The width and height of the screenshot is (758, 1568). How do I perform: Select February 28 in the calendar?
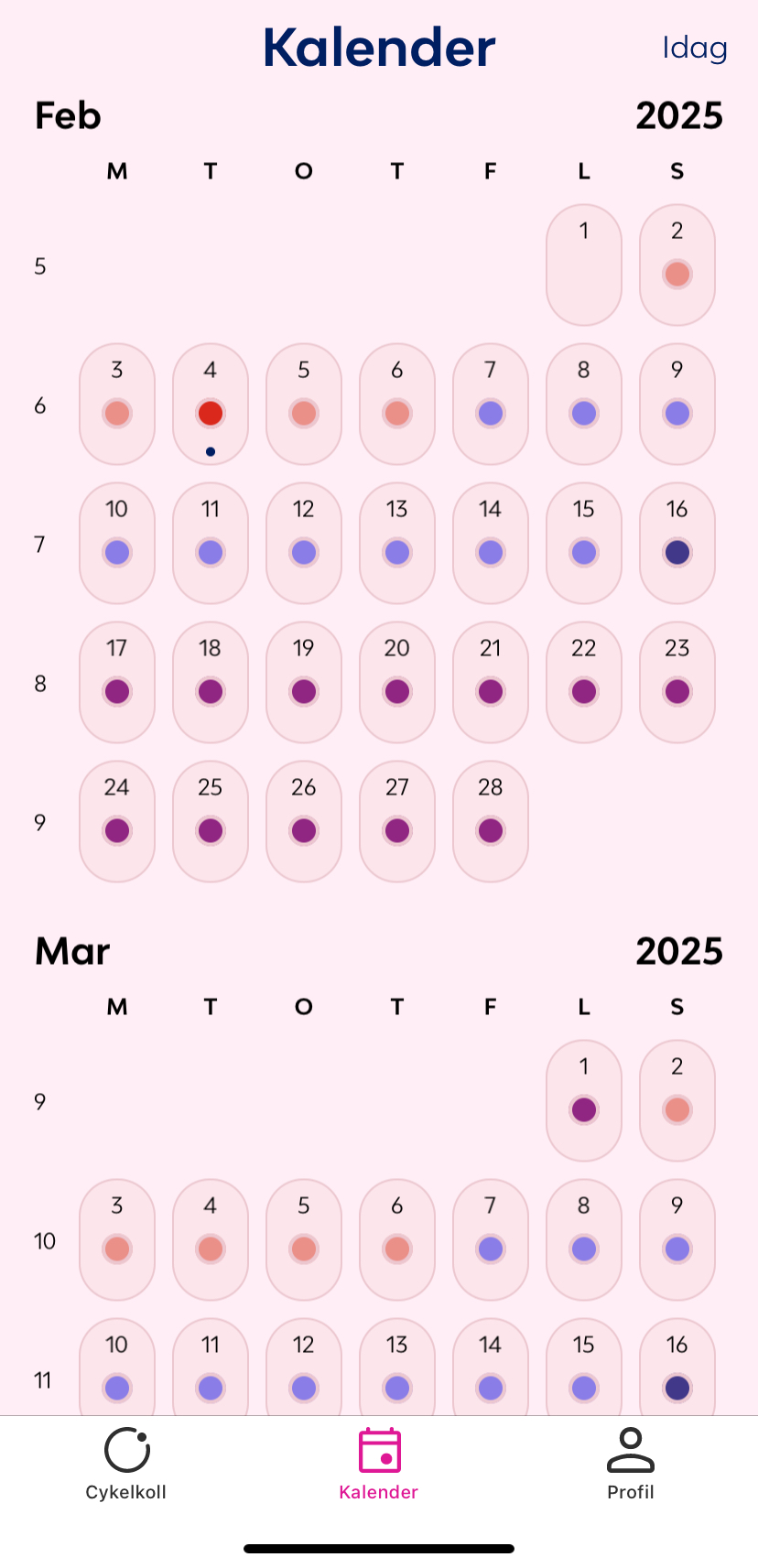pyautogui.click(x=491, y=822)
